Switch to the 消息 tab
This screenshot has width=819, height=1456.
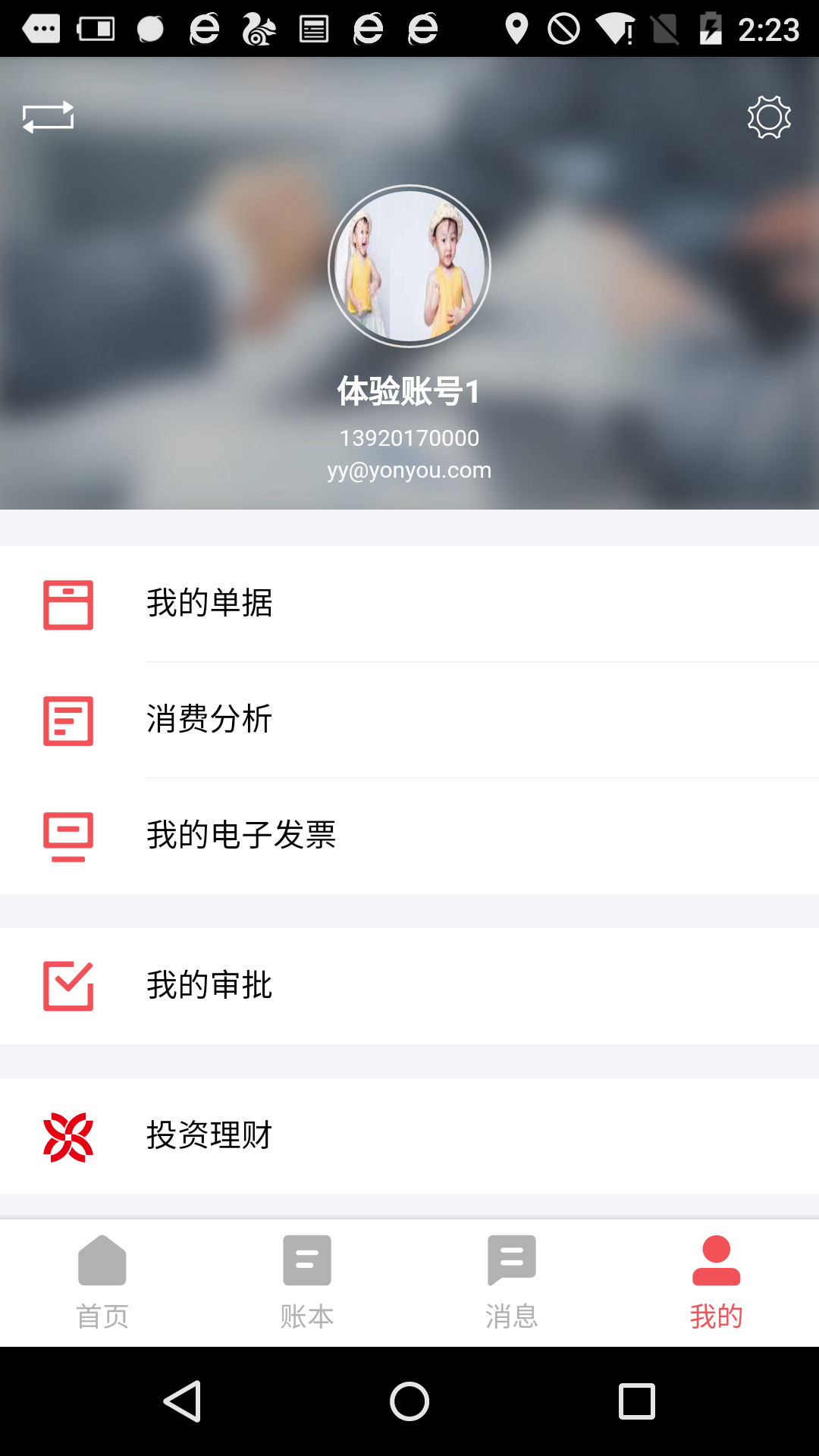pos(512,1282)
